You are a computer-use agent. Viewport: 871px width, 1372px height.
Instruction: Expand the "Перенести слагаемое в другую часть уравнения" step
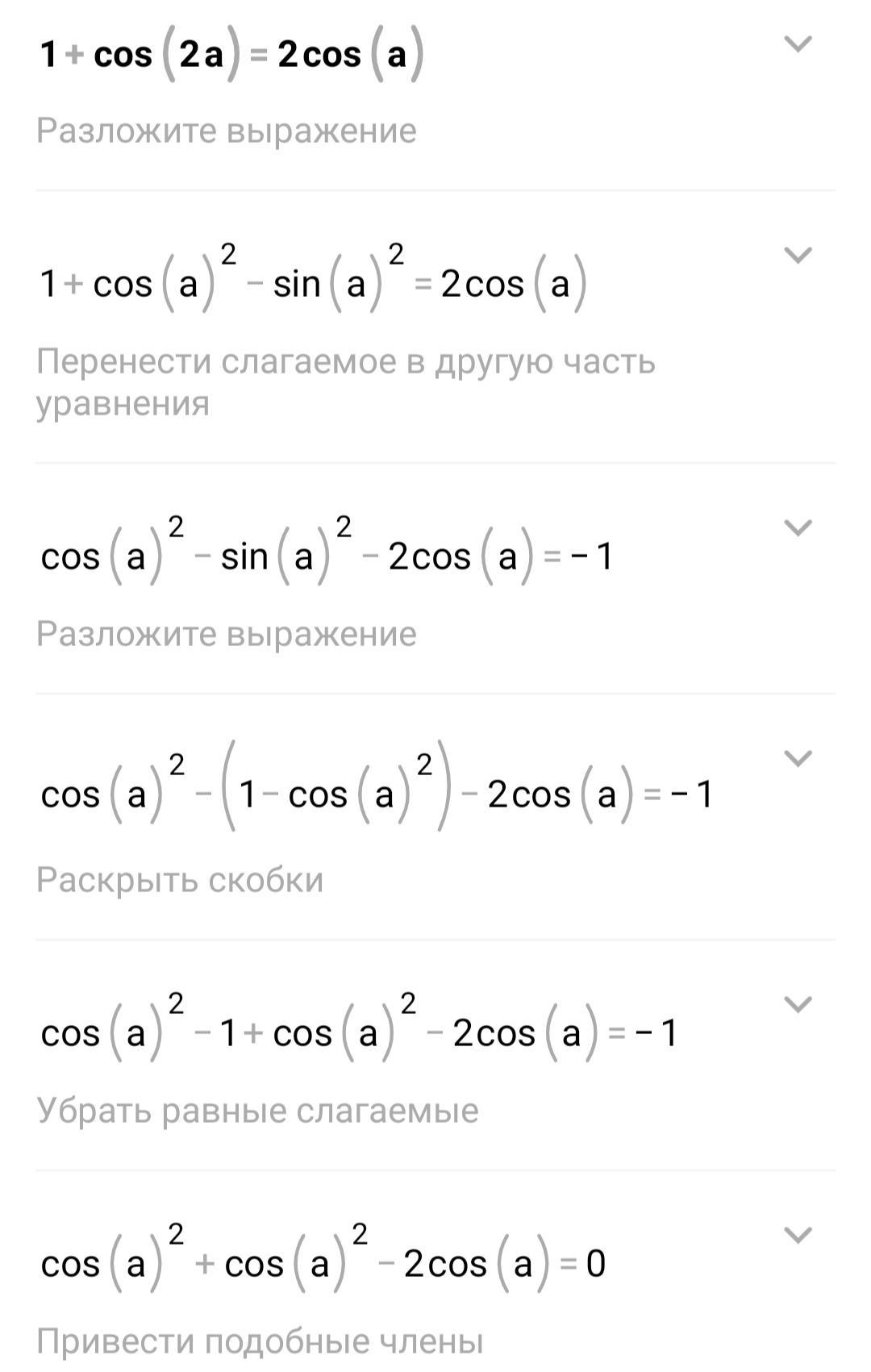(x=798, y=256)
